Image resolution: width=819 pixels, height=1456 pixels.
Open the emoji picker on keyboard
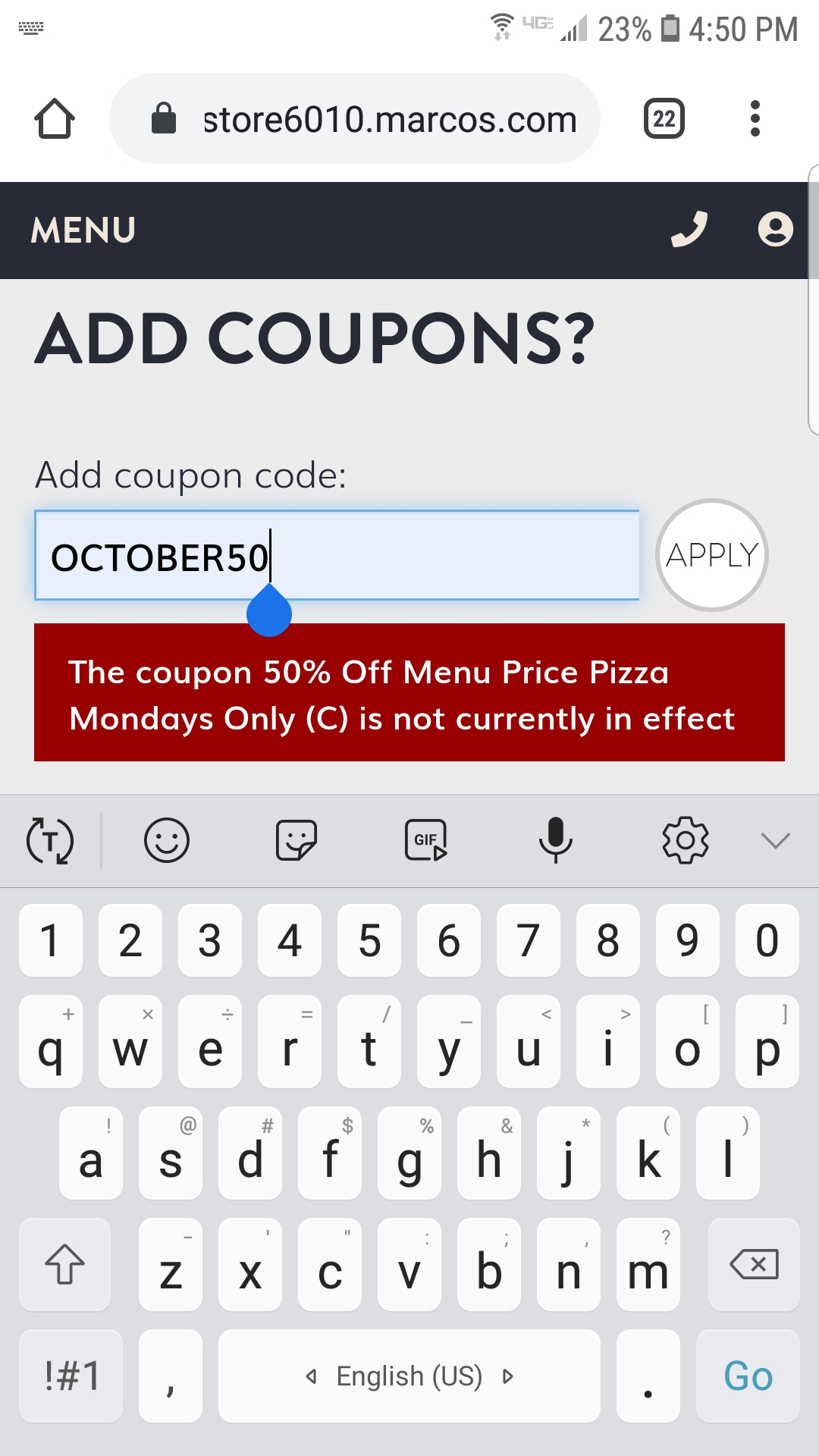pos(166,840)
